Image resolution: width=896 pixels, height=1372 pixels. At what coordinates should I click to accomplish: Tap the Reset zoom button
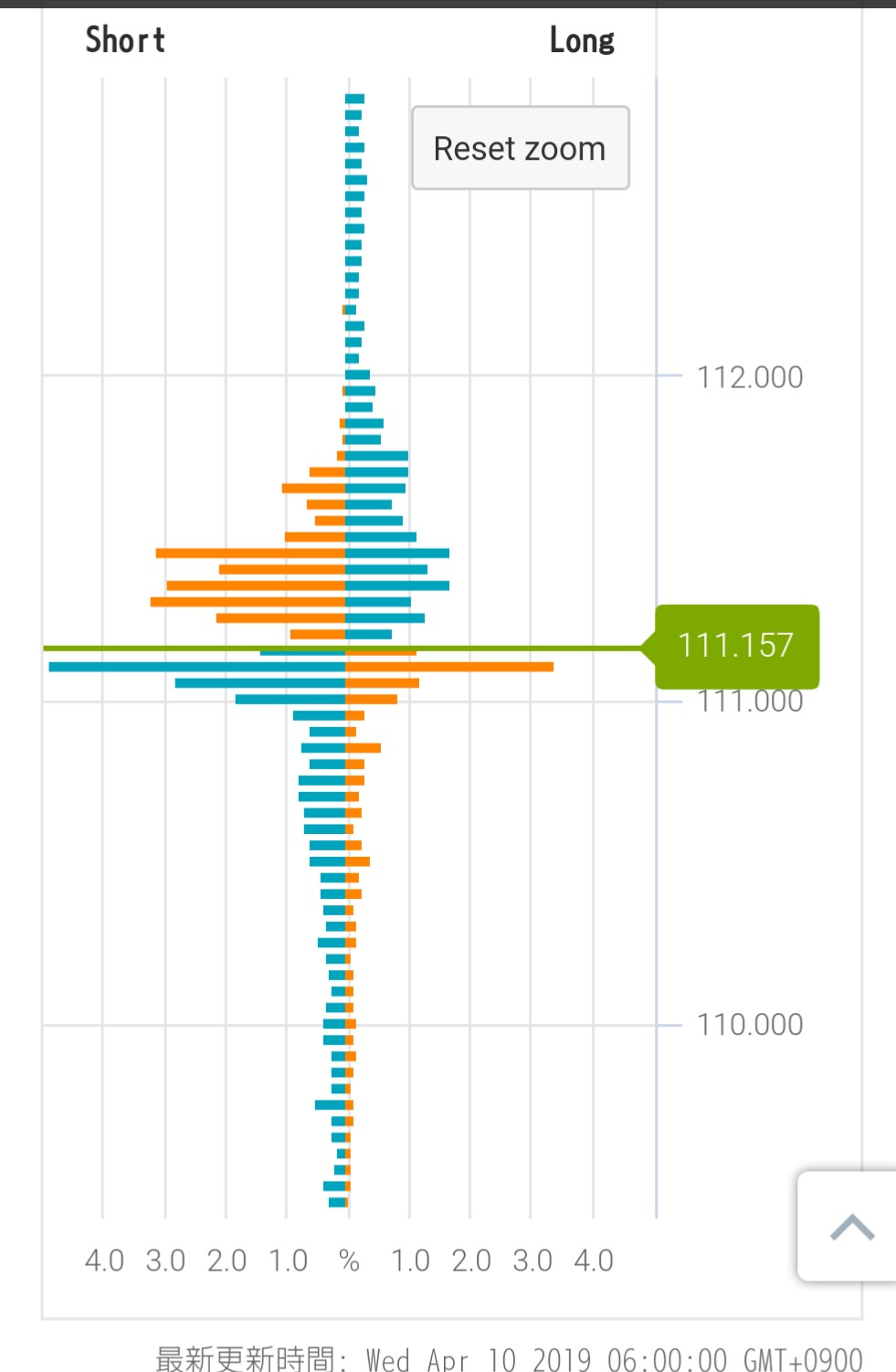(520, 148)
